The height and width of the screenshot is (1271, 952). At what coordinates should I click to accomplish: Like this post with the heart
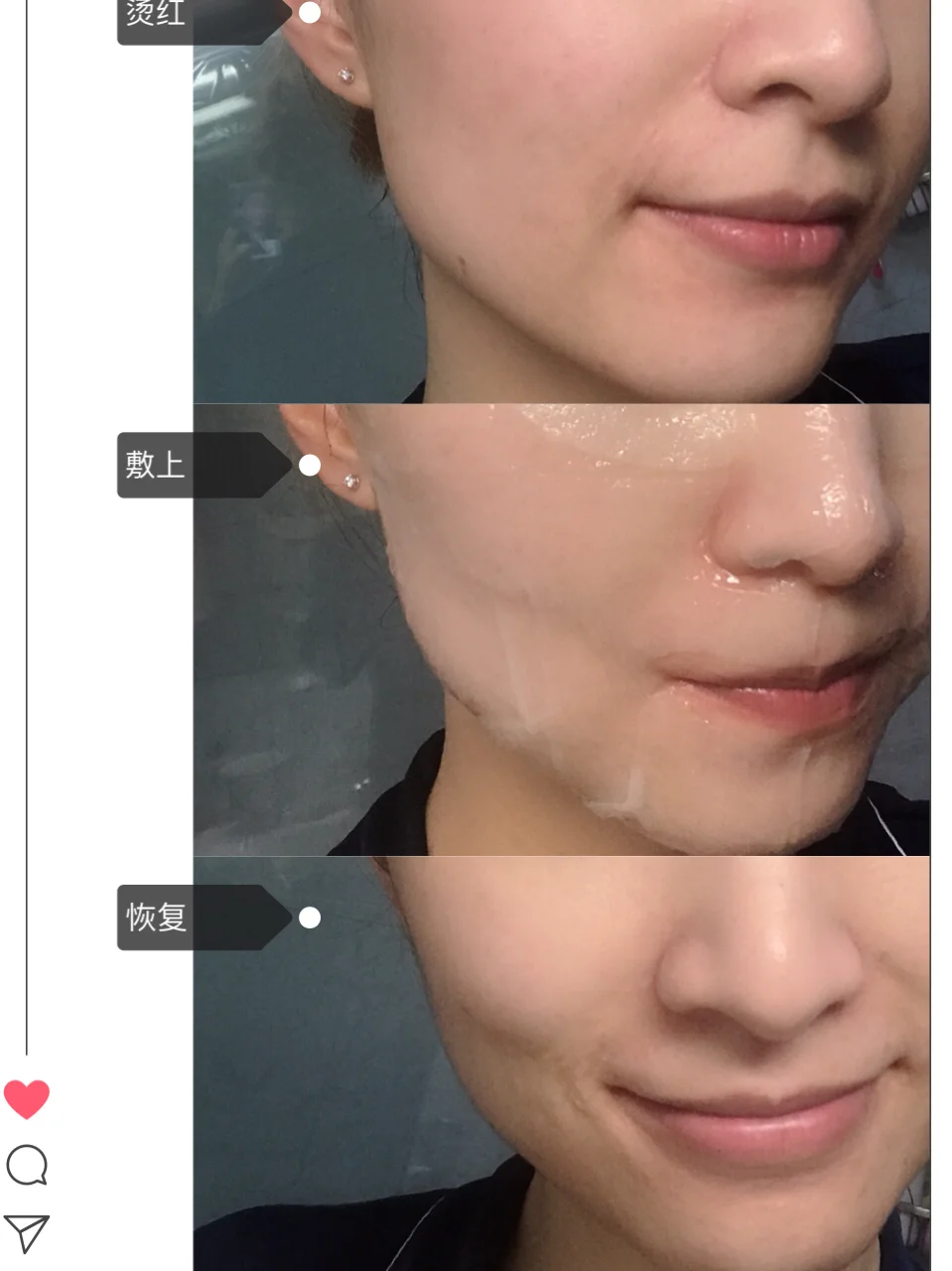[x=27, y=1099]
